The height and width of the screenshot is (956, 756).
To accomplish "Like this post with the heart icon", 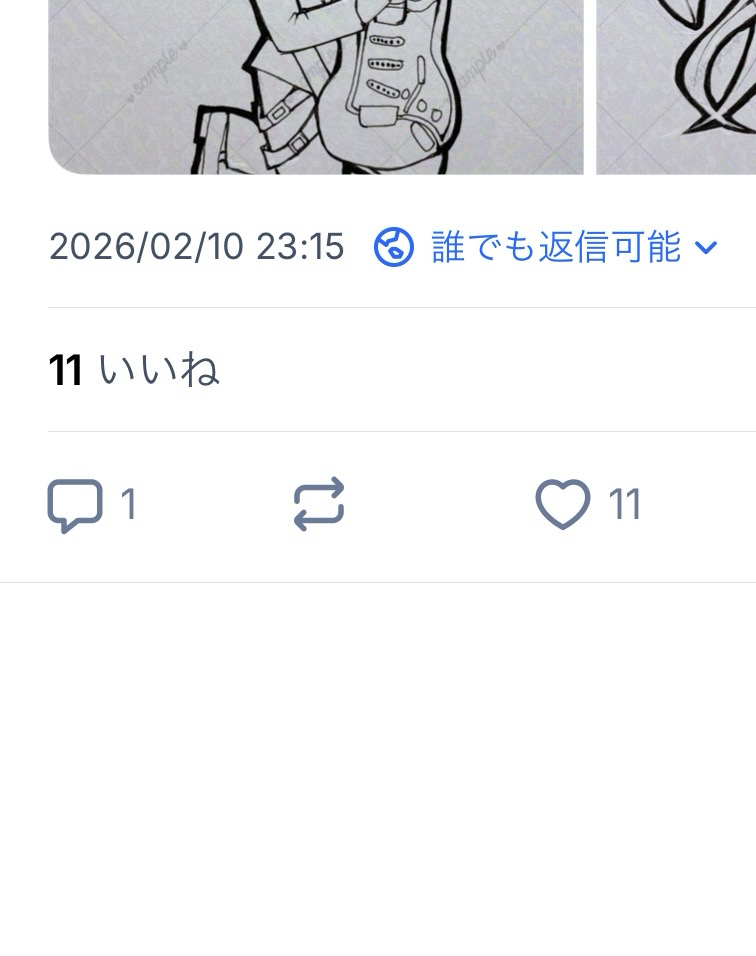I will [563, 505].
